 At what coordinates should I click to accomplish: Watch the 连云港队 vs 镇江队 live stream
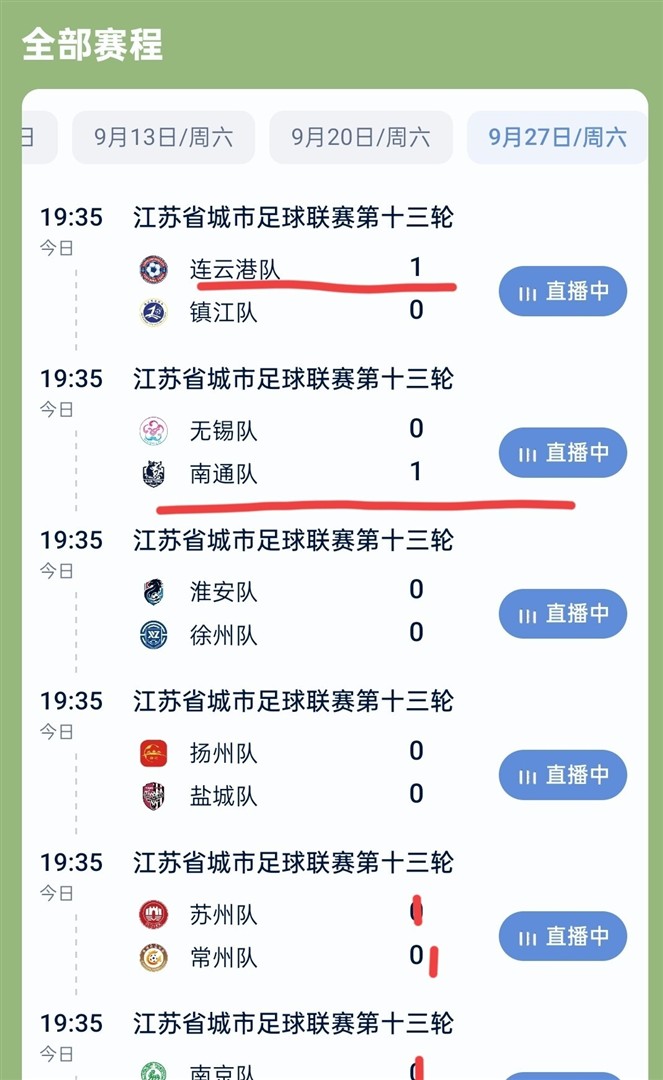[x=562, y=292]
